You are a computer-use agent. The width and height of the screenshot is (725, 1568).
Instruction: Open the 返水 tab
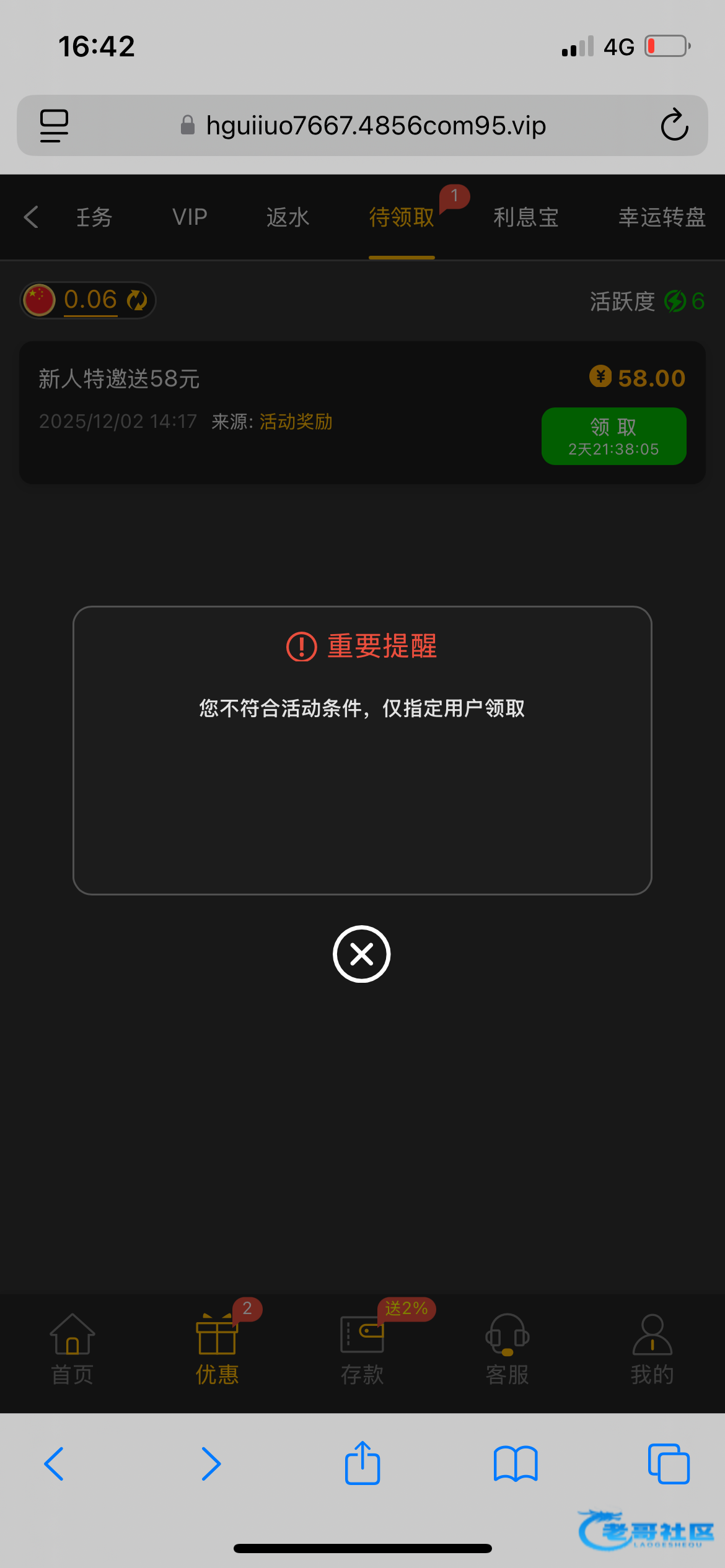point(288,217)
